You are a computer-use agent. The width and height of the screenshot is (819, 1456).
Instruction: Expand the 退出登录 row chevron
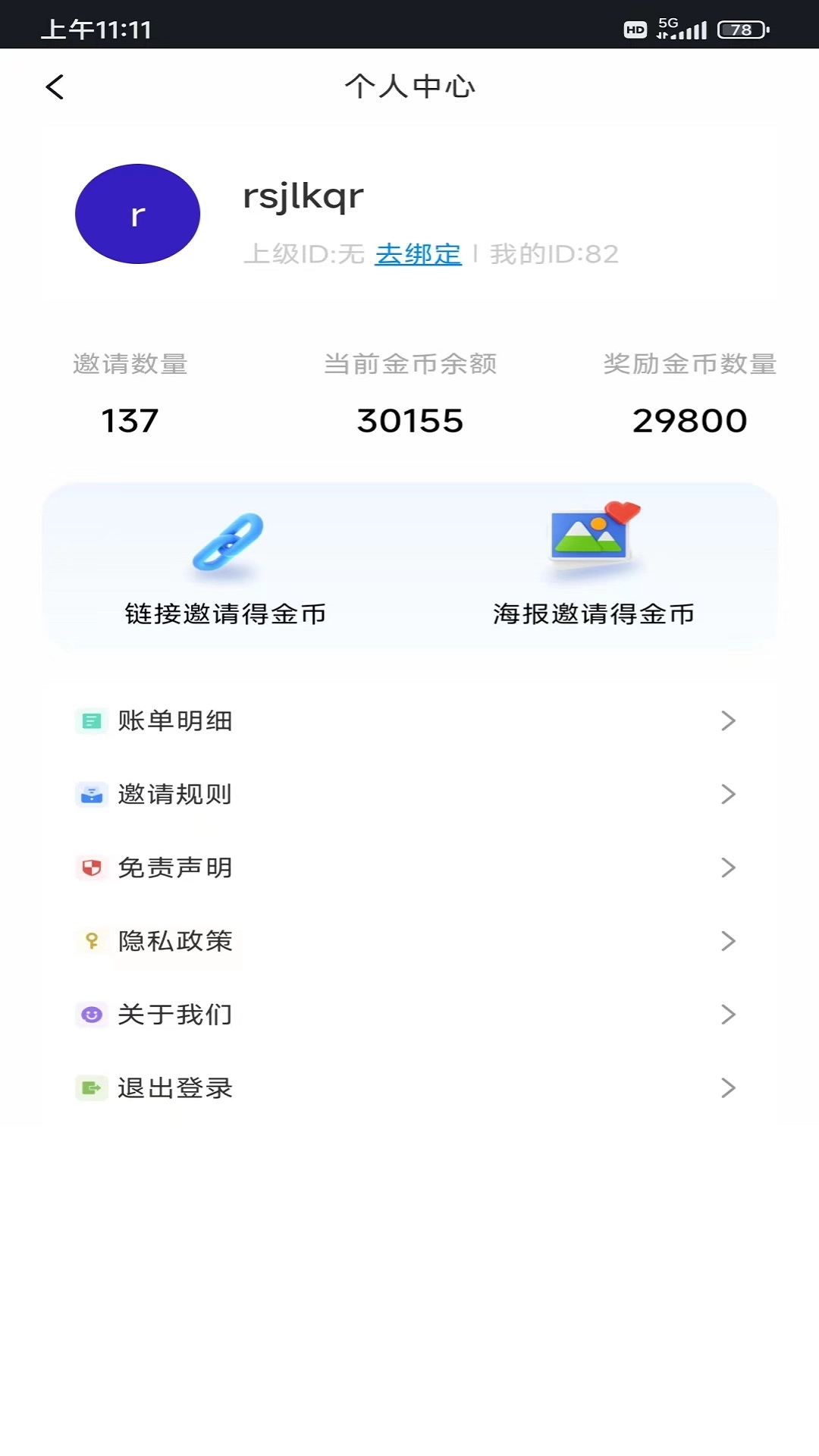[x=729, y=1087]
